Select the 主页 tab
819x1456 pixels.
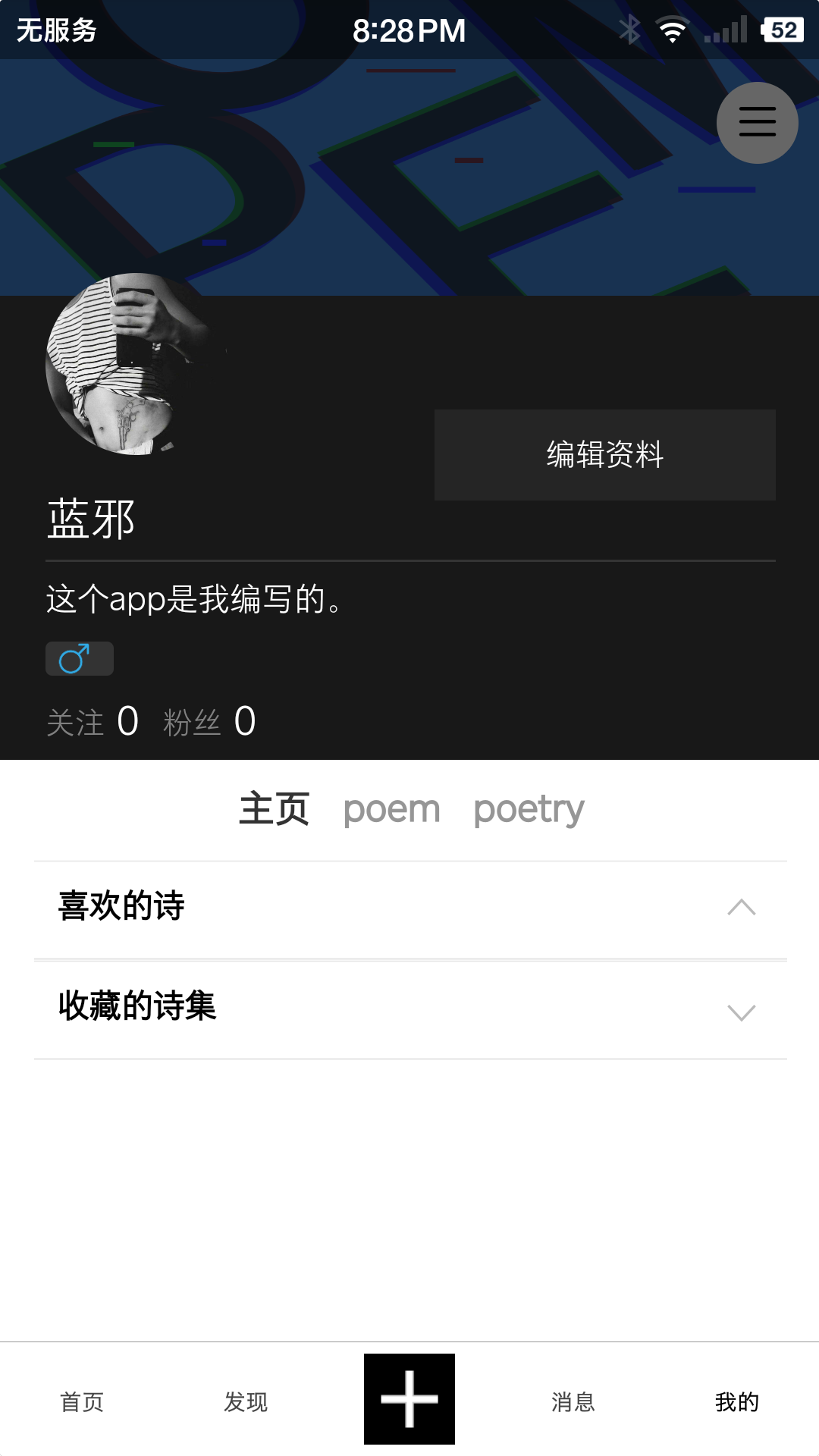click(x=275, y=808)
